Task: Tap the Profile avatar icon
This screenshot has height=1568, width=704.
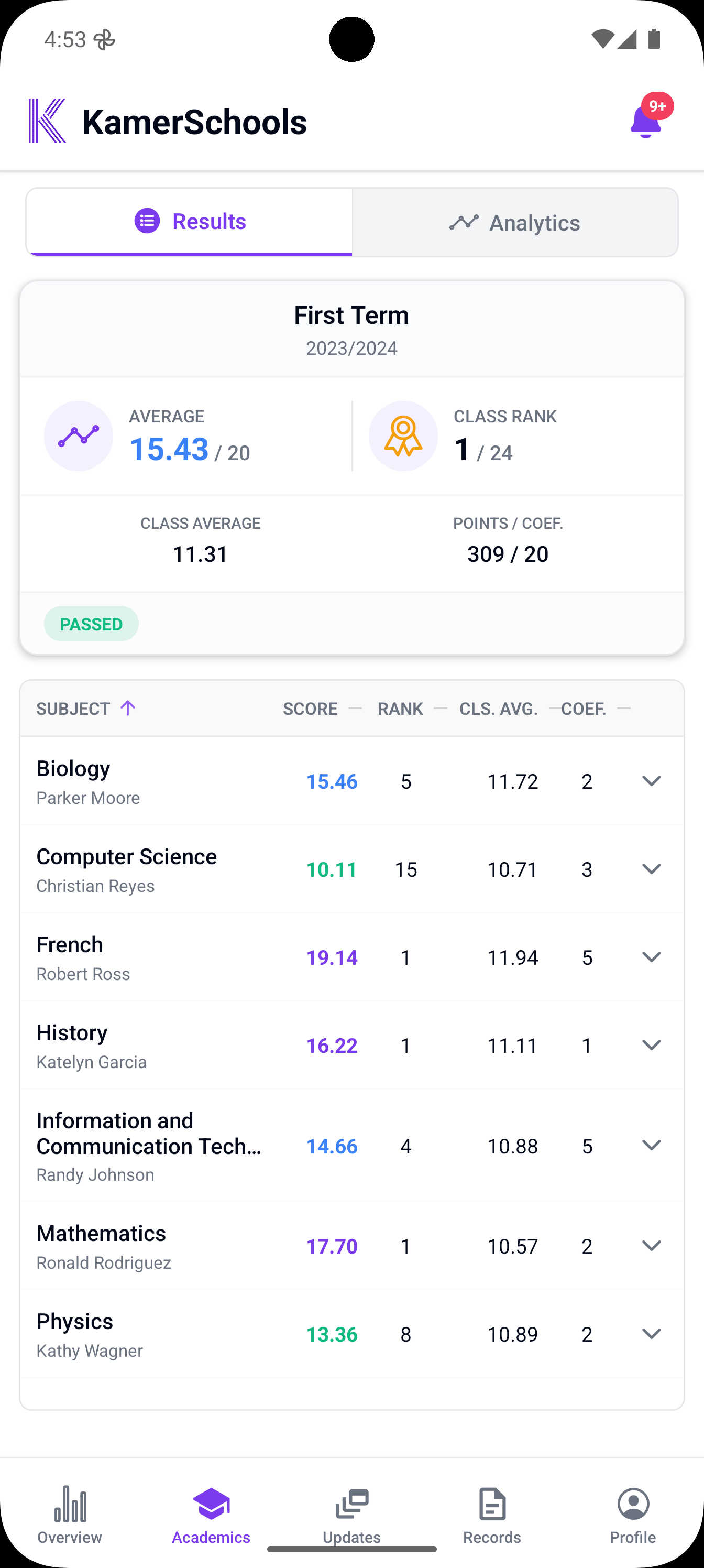Action: (633, 1504)
